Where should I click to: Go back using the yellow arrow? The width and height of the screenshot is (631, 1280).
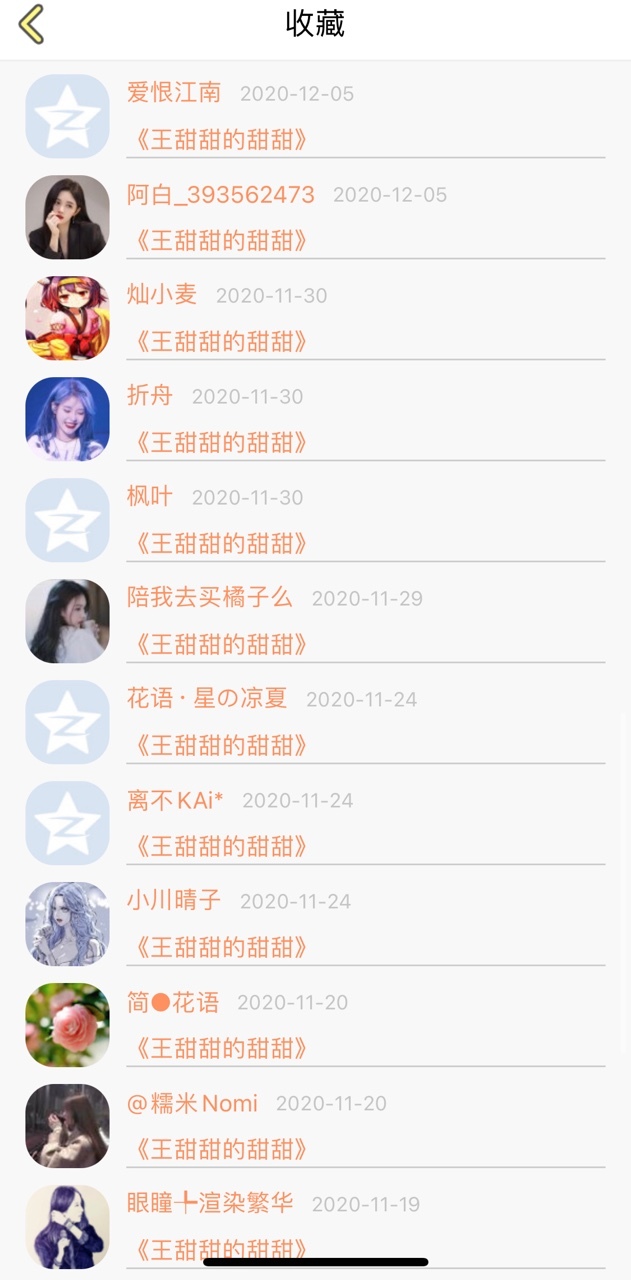(x=32, y=24)
